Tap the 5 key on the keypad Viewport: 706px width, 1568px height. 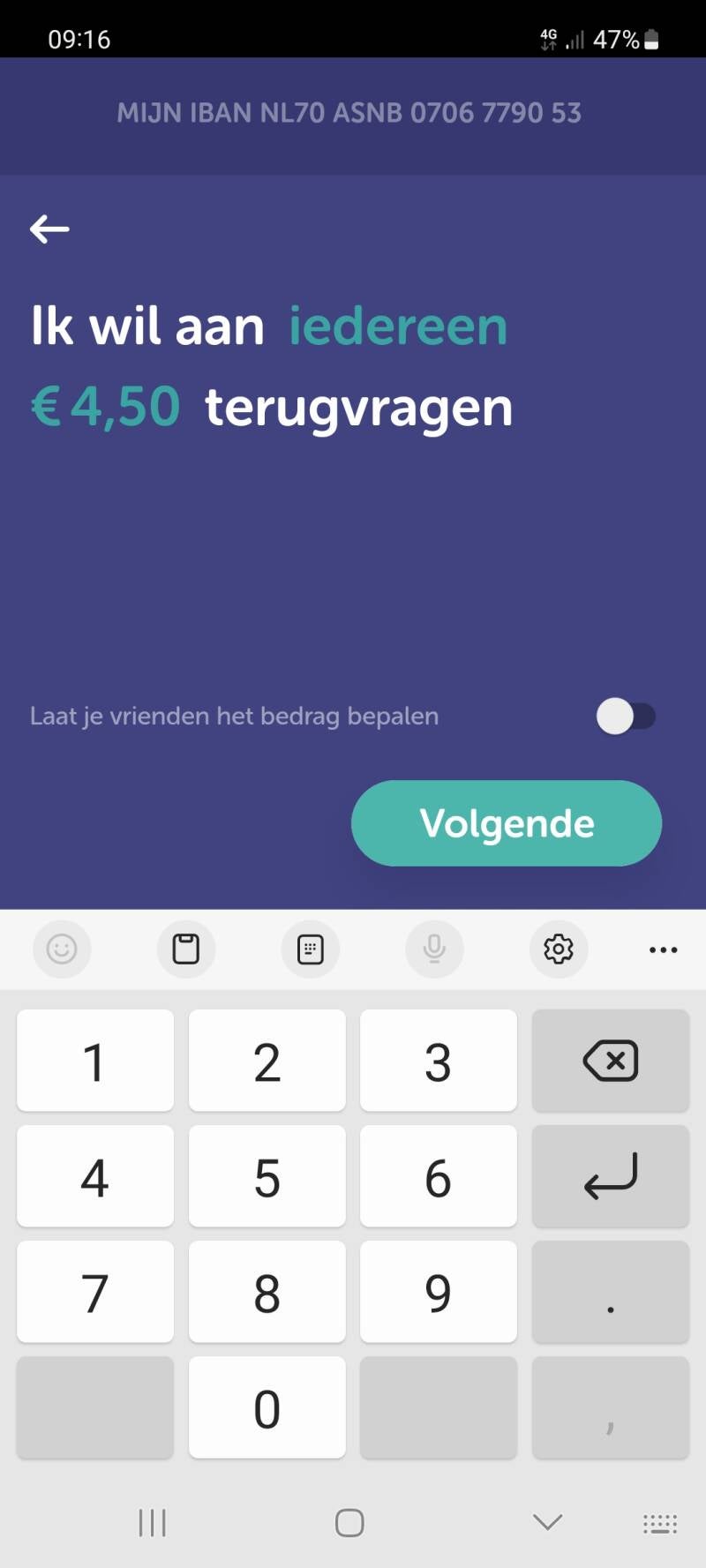[267, 1176]
